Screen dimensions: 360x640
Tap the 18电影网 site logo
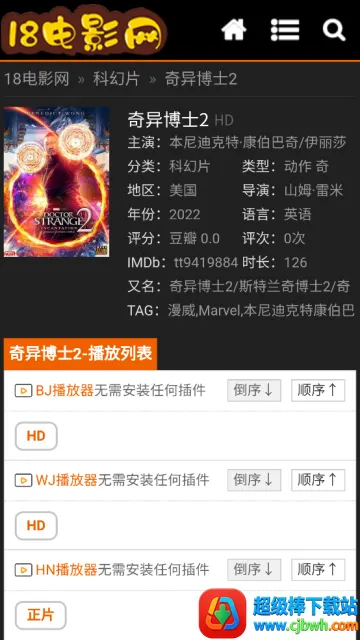pyautogui.click(x=84, y=31)
